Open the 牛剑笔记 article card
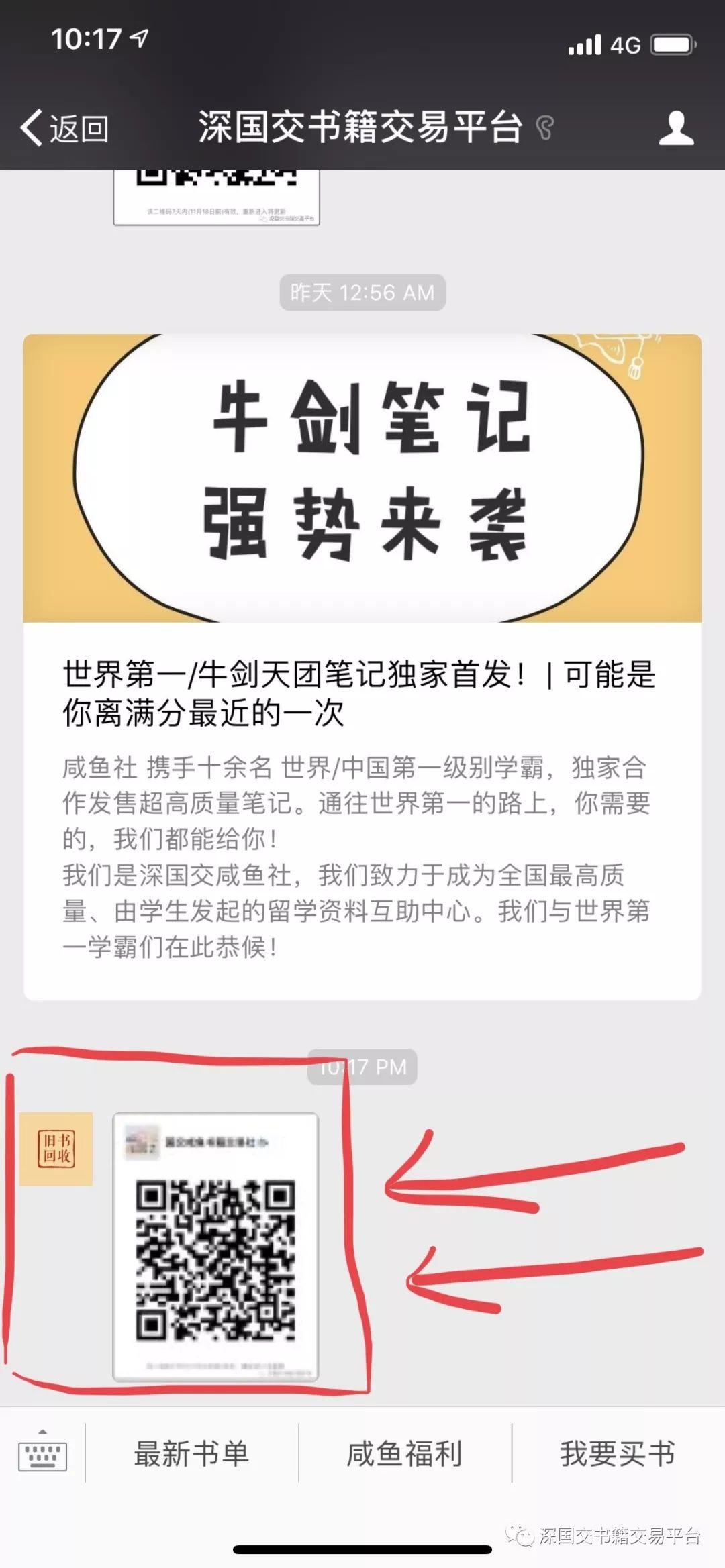The height and width of the screenshot is (1568, 725). 362,666
